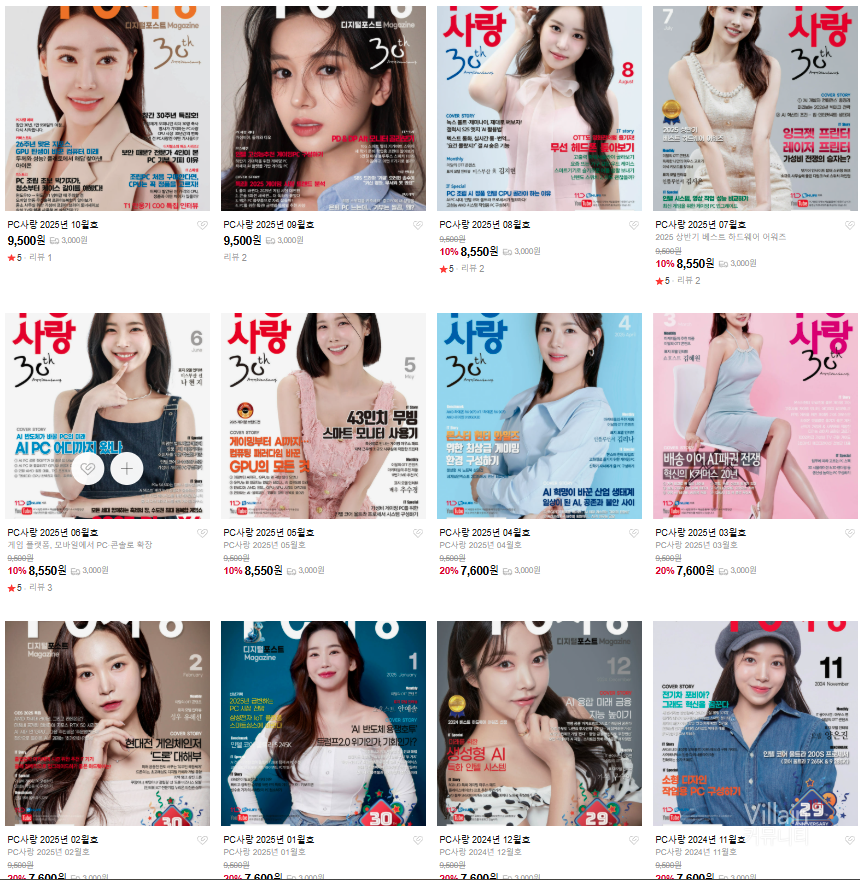Open the PC사랑 2025년 01월호 product

click(323, 723)
